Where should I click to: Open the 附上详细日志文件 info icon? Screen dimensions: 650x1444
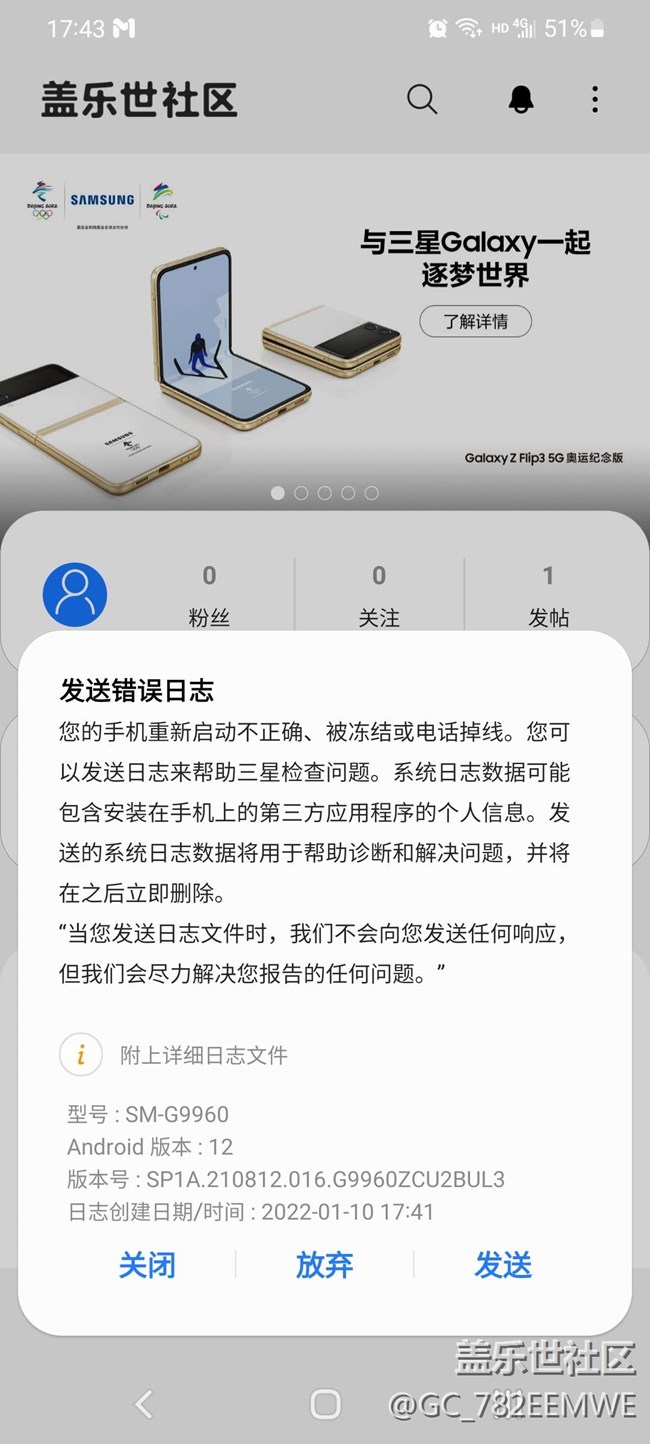(81, 1054)
